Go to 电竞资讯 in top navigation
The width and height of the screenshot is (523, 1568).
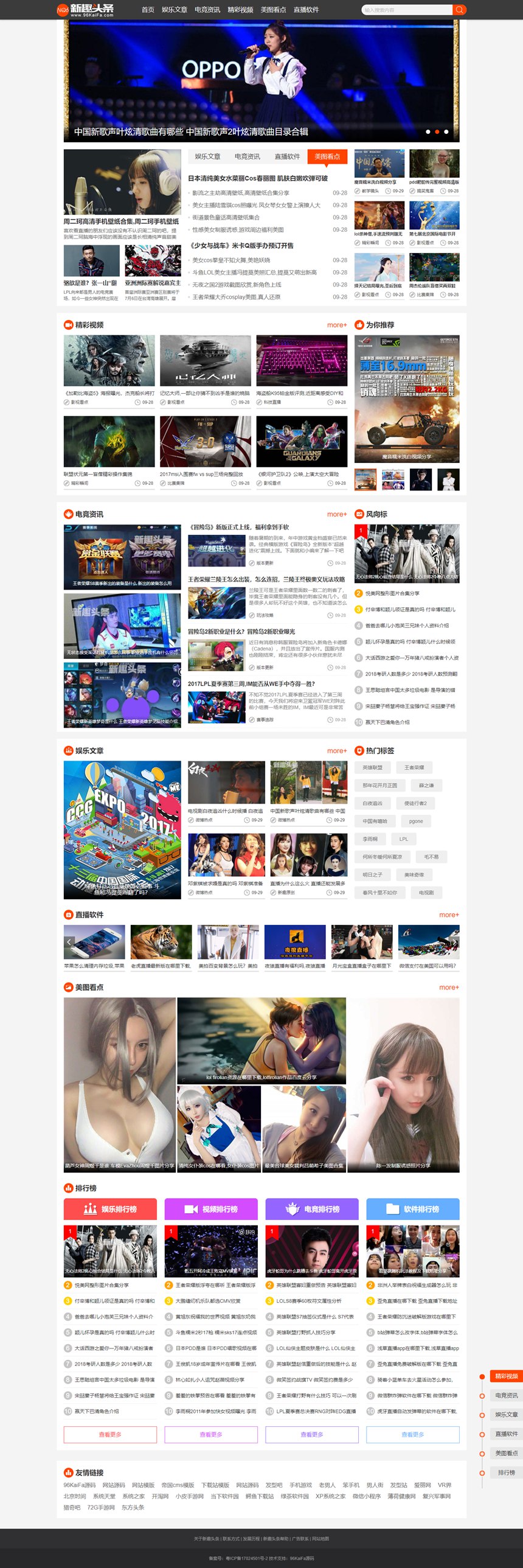(x=207, y=10)
